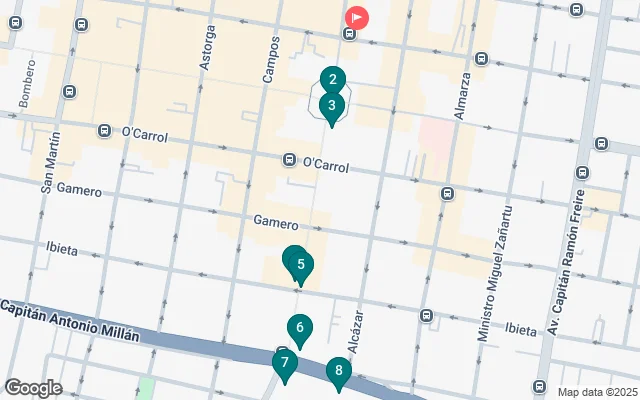
Task: Select map marker number 3
Action: click(x=331, y=105)
